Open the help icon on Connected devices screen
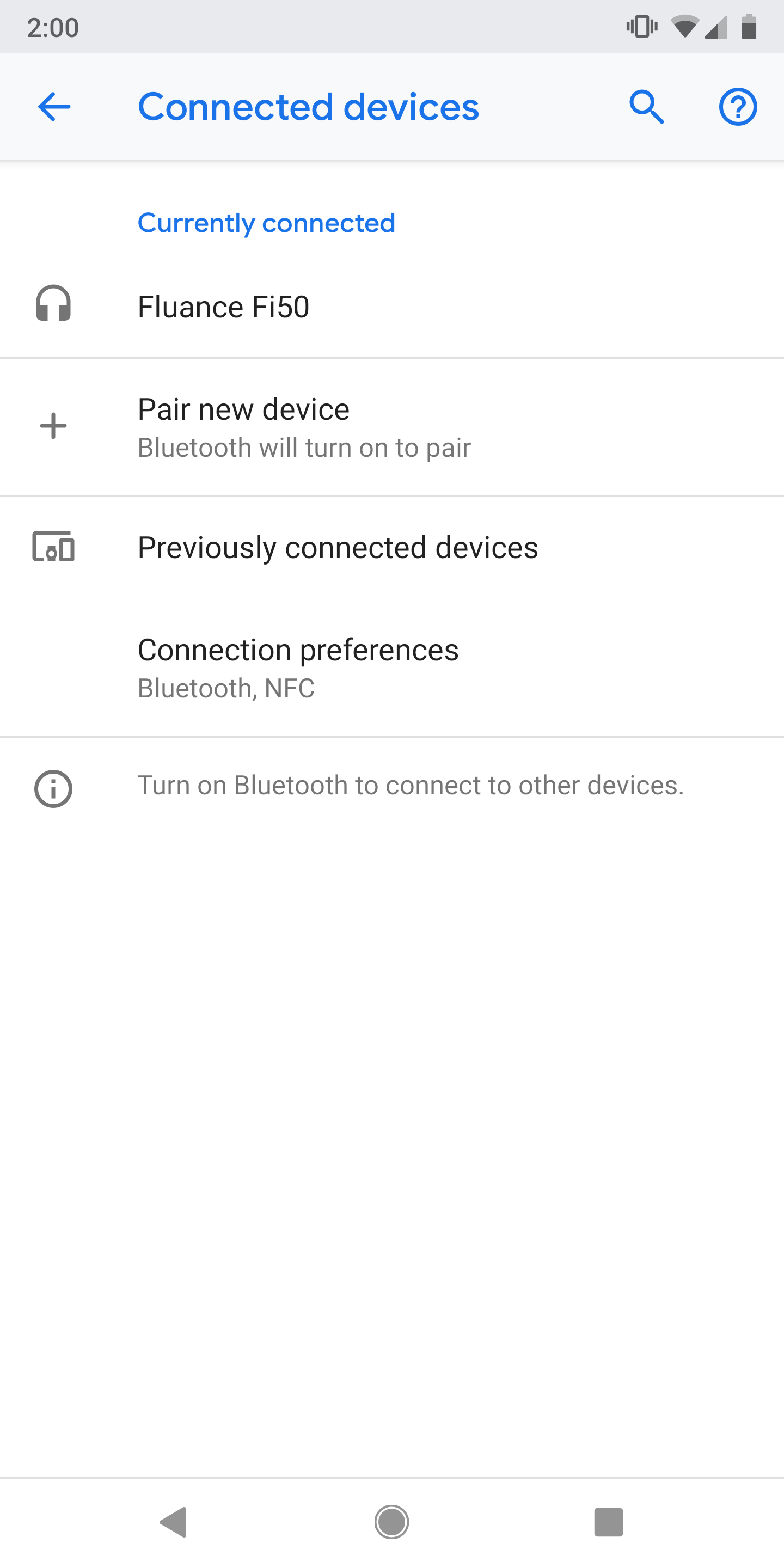The width and height of the screenshot is (784, 1568). tap(738, 107)
